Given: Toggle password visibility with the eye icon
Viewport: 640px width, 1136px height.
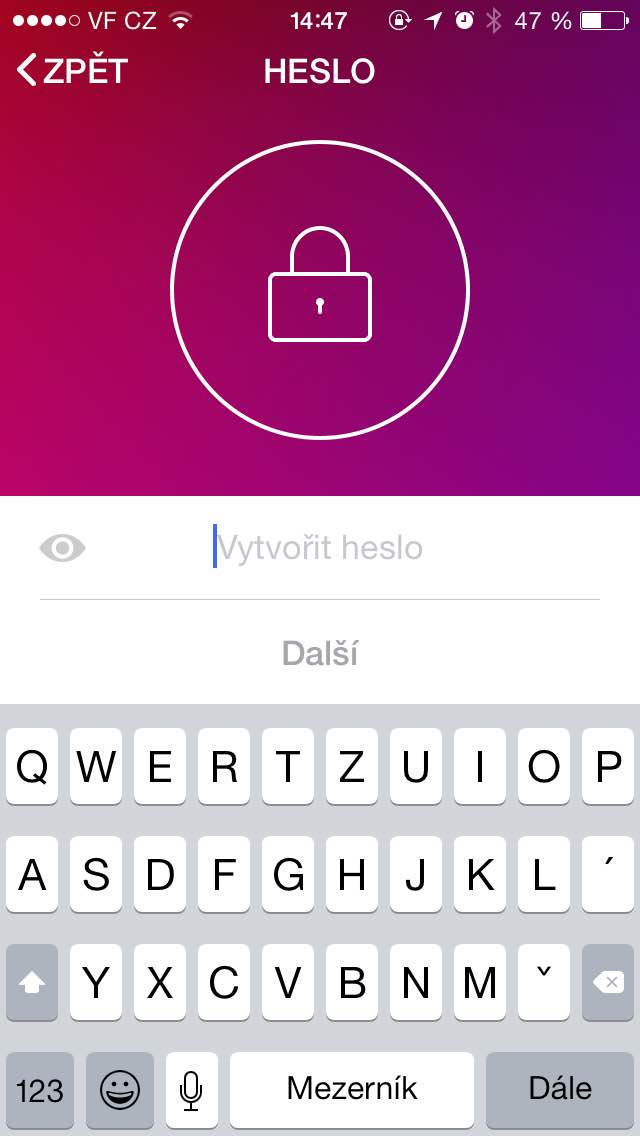Looking at the screenshot, I should point(62,548).
